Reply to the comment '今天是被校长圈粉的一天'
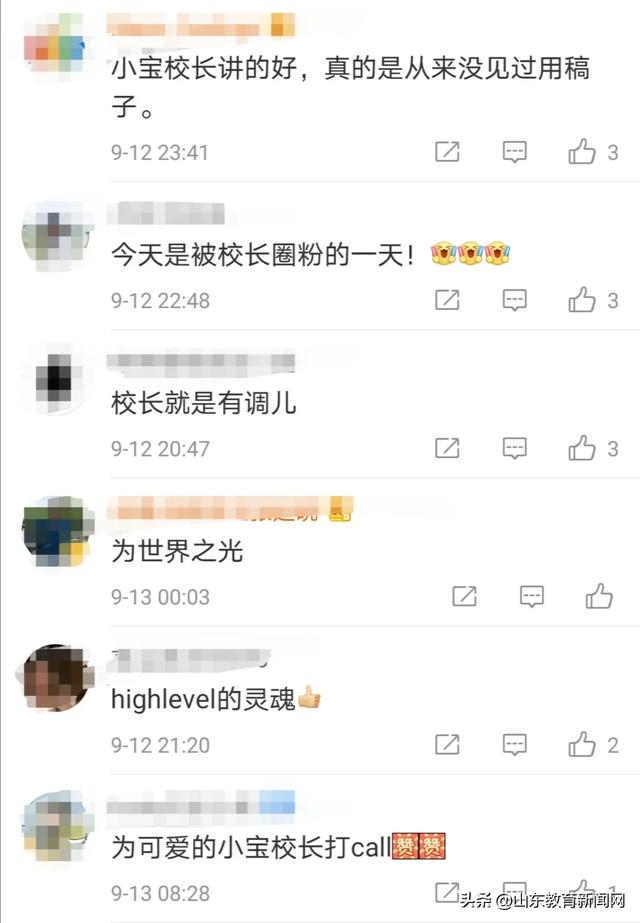 coord(514,300)
